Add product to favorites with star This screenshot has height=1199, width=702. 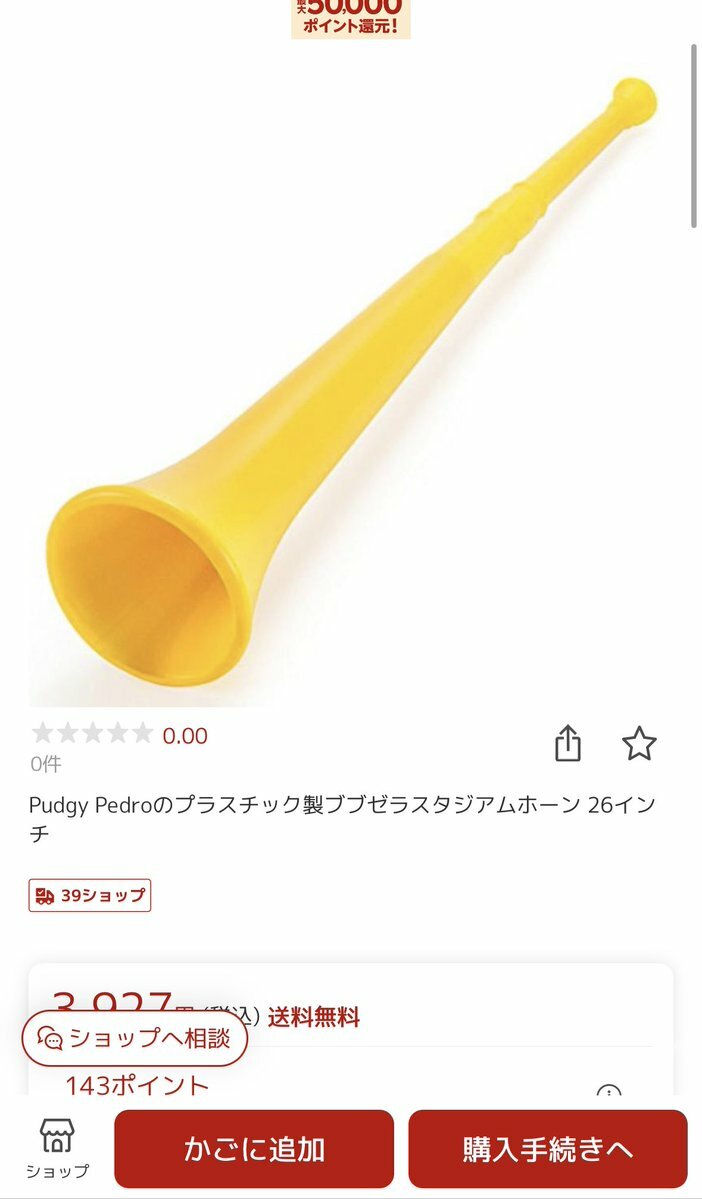(639, 744)
